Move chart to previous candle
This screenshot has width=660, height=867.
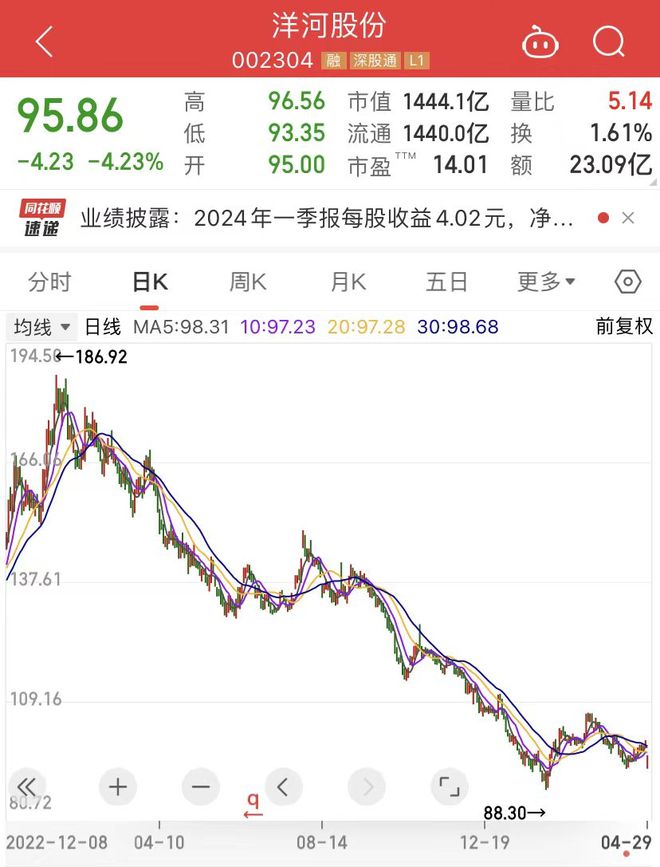[x=283, y=786]
